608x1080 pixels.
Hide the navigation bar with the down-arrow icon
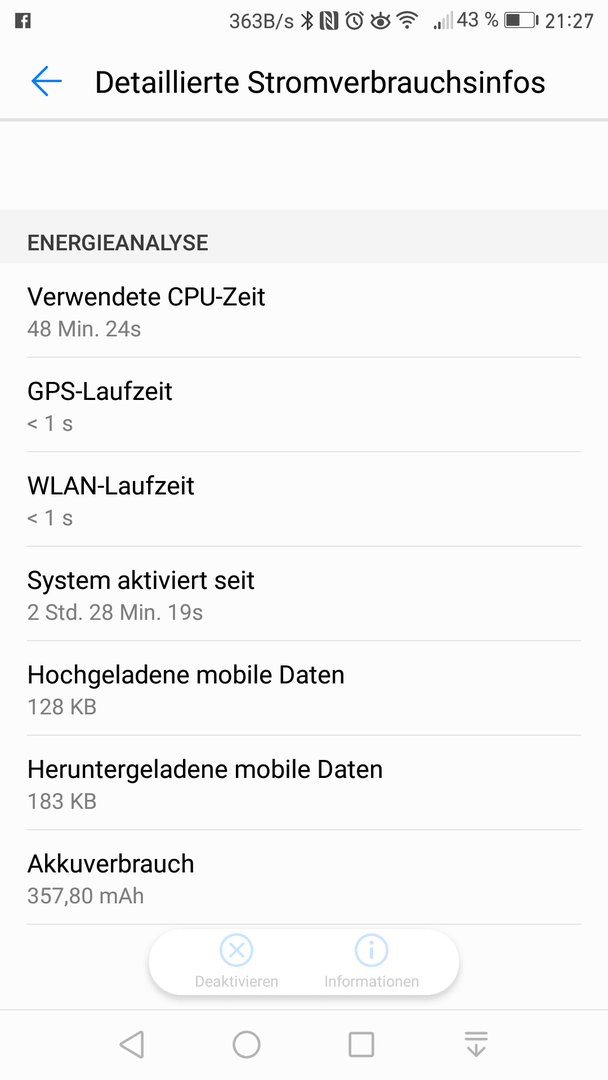coord(476,1044)
